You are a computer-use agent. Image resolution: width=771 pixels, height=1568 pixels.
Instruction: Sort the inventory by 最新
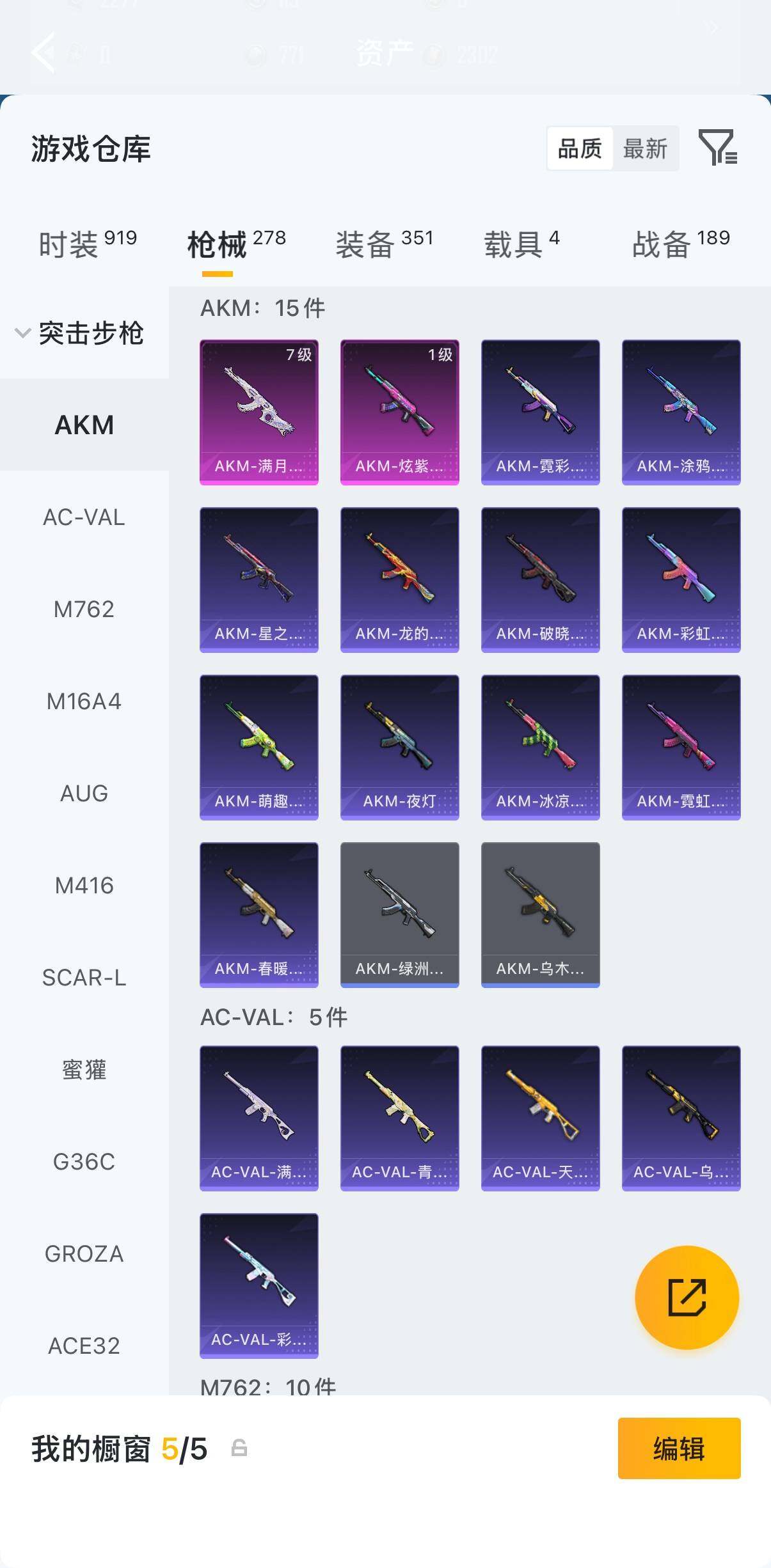coord(645,148)
